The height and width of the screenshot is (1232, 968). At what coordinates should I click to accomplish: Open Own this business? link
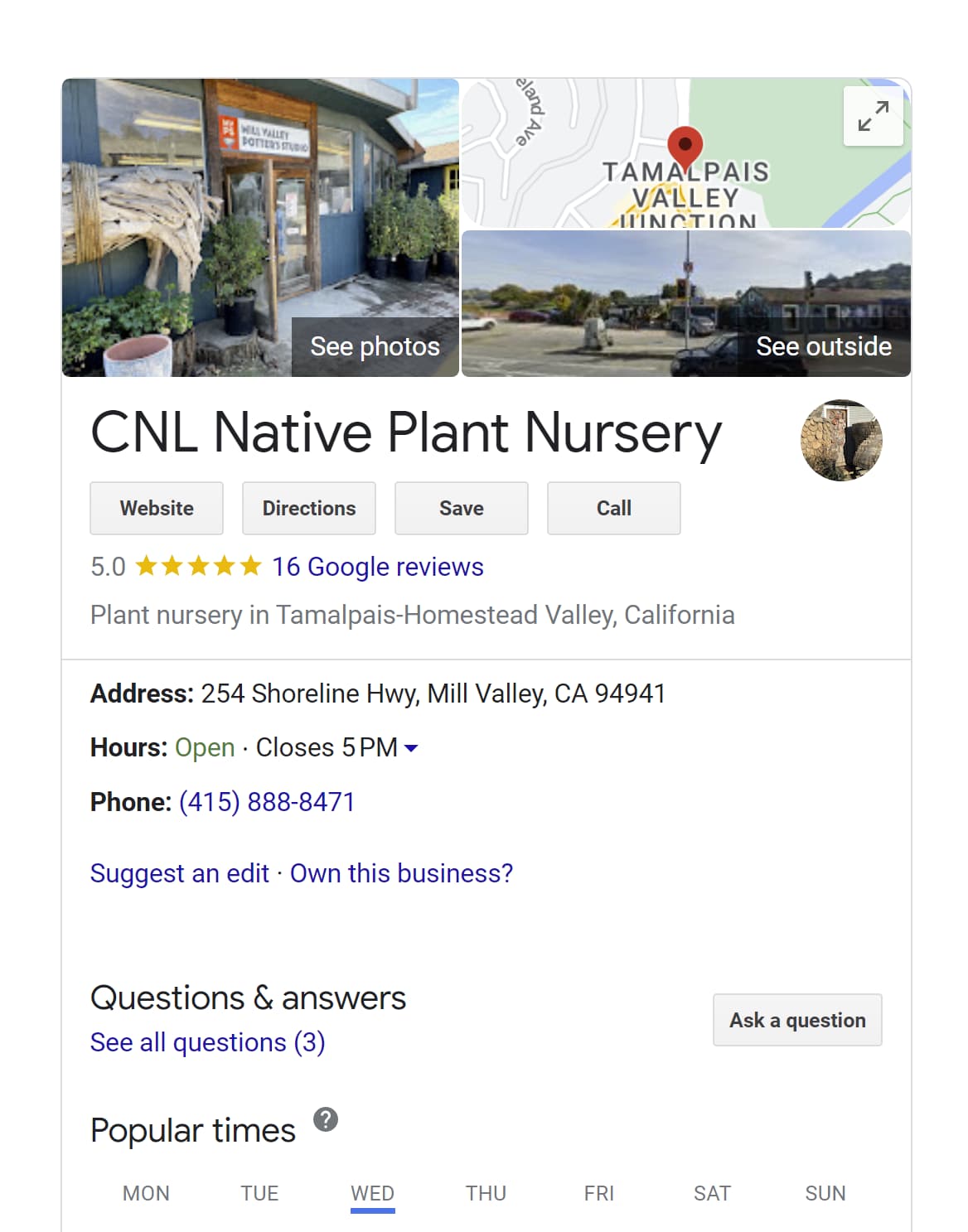tap(401, 873)
